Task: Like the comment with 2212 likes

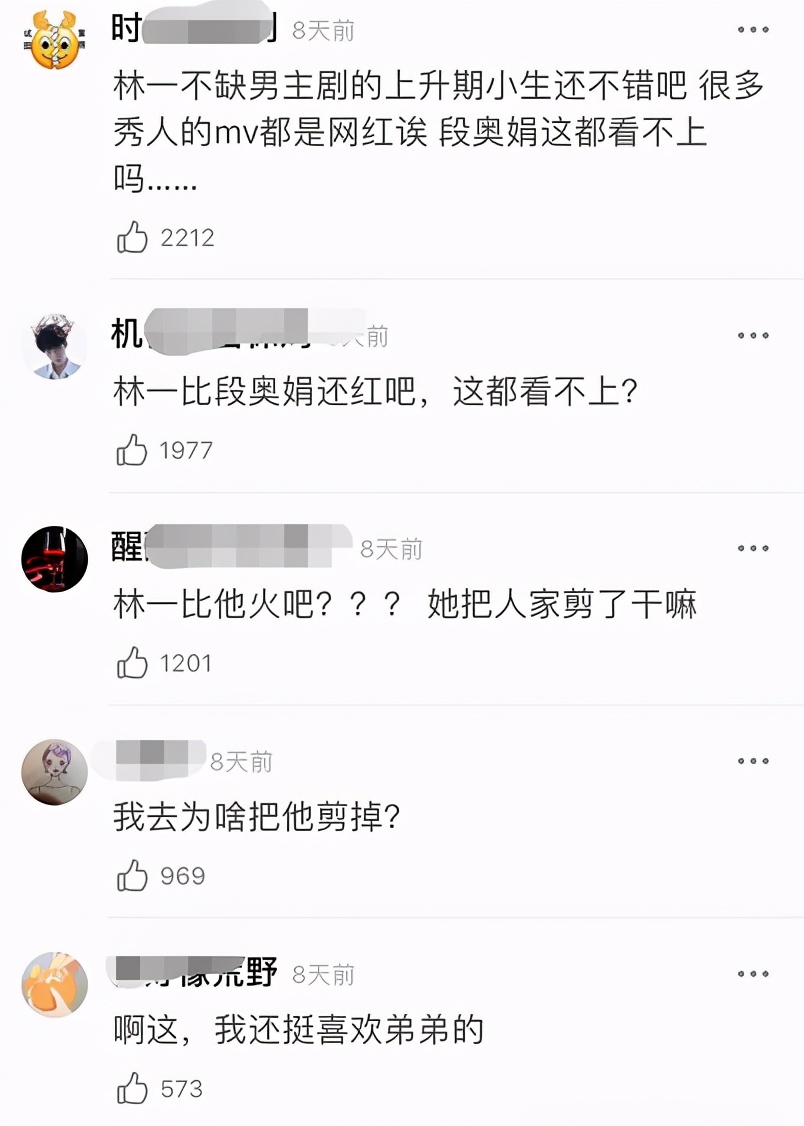Action: tap(132, 238)
